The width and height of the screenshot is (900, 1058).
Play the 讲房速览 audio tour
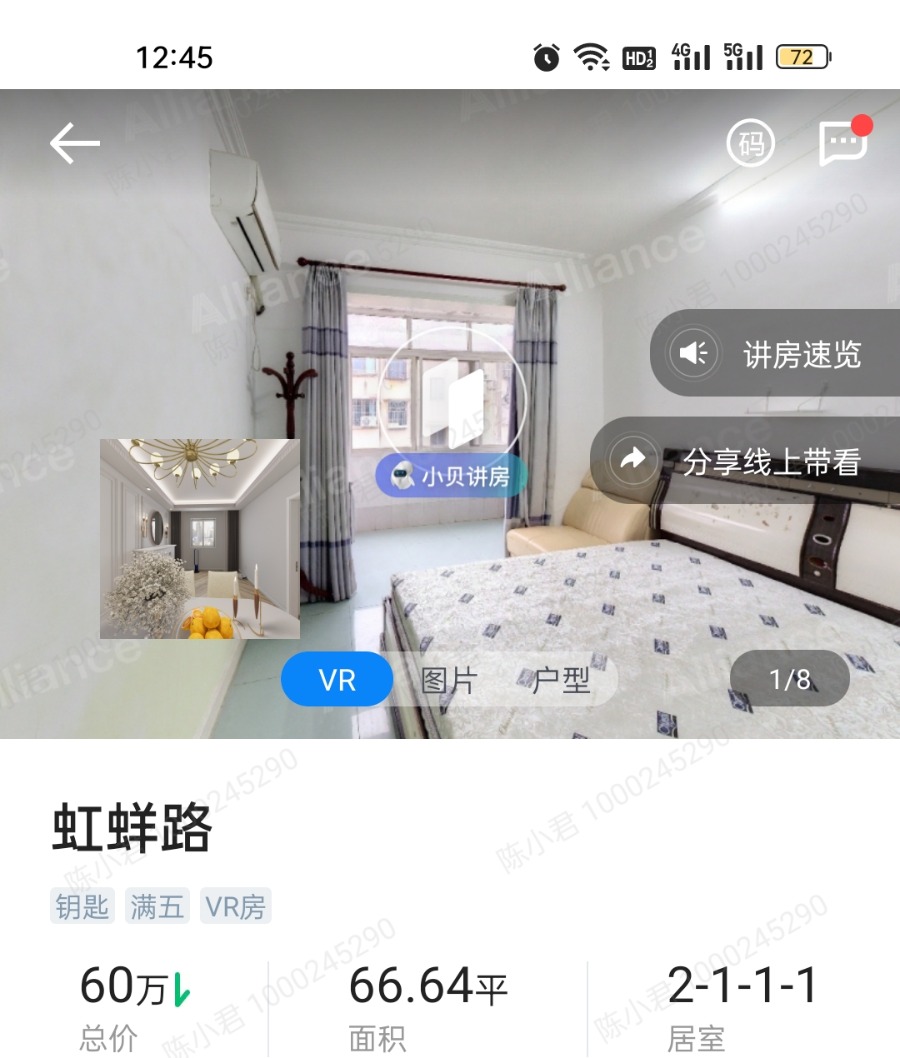click(x=775, y=354)
